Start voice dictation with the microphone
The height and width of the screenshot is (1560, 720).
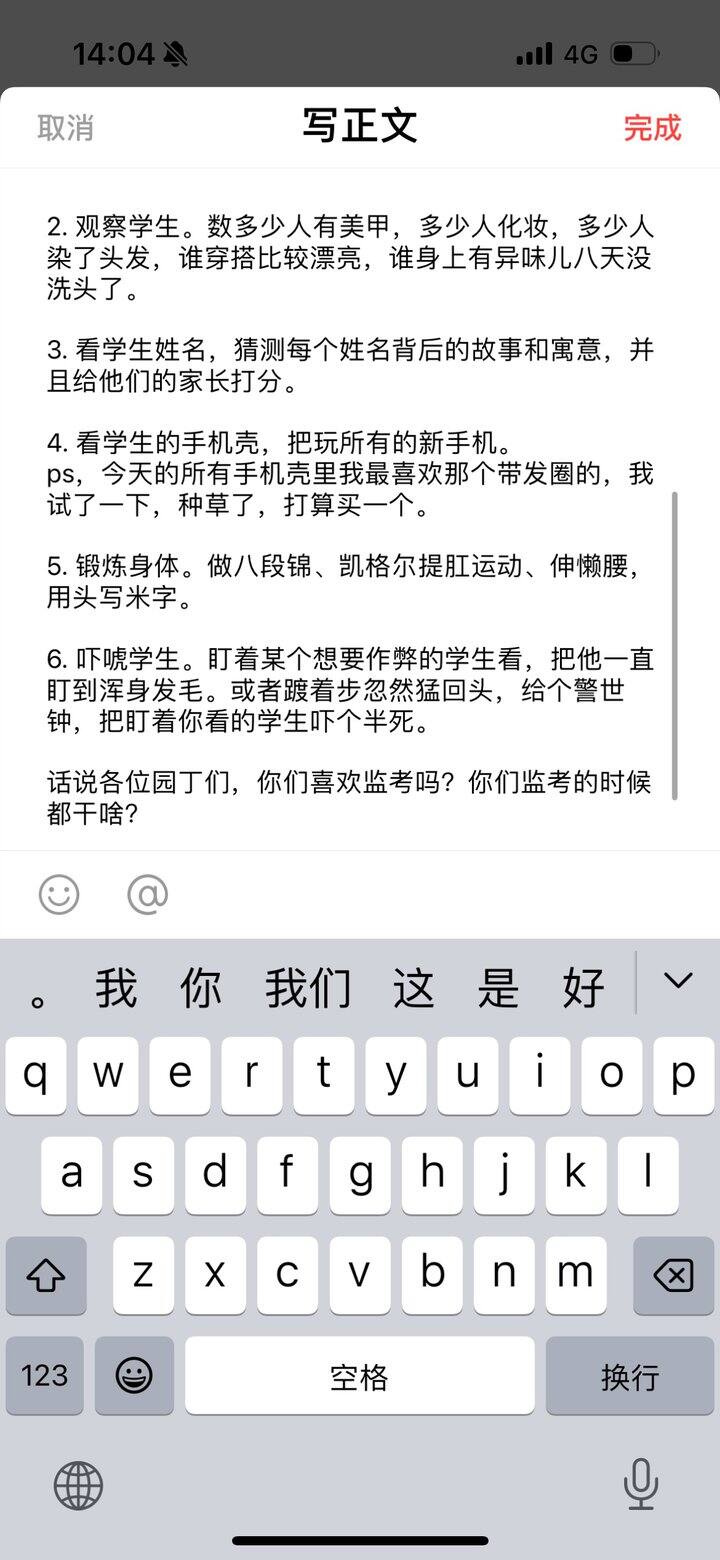click(x=640, y=1484)
